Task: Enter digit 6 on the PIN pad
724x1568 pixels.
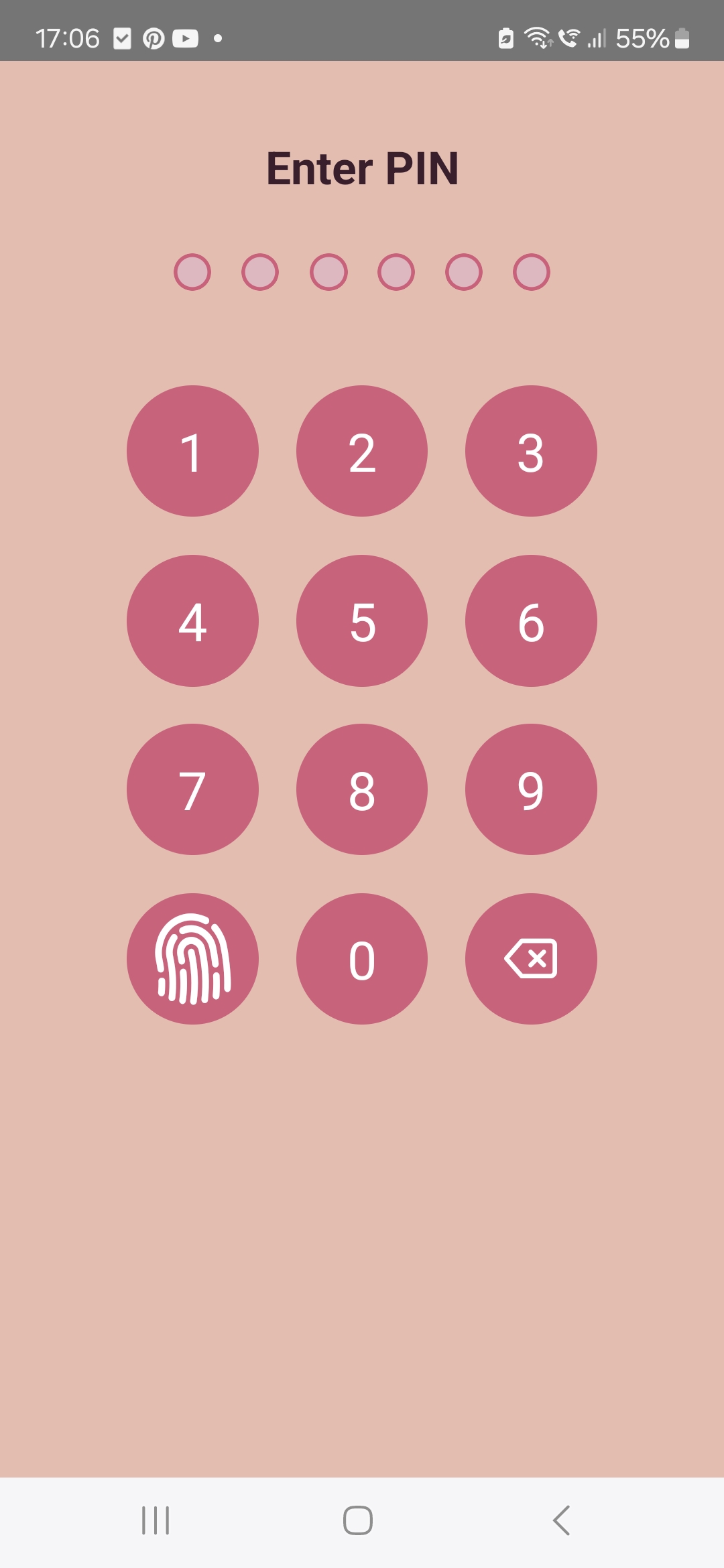Action: (531, 620)
